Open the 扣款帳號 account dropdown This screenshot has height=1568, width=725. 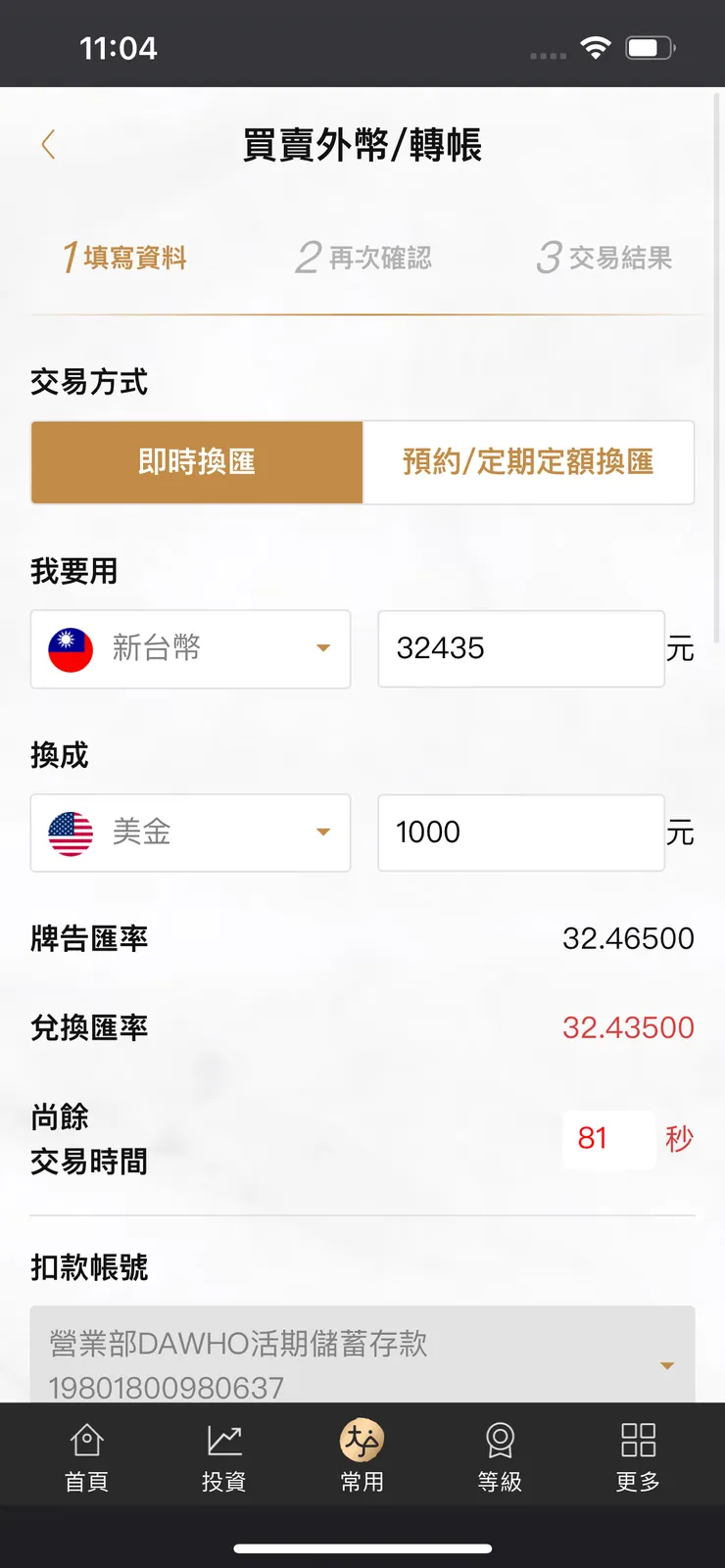point(666,1363)
